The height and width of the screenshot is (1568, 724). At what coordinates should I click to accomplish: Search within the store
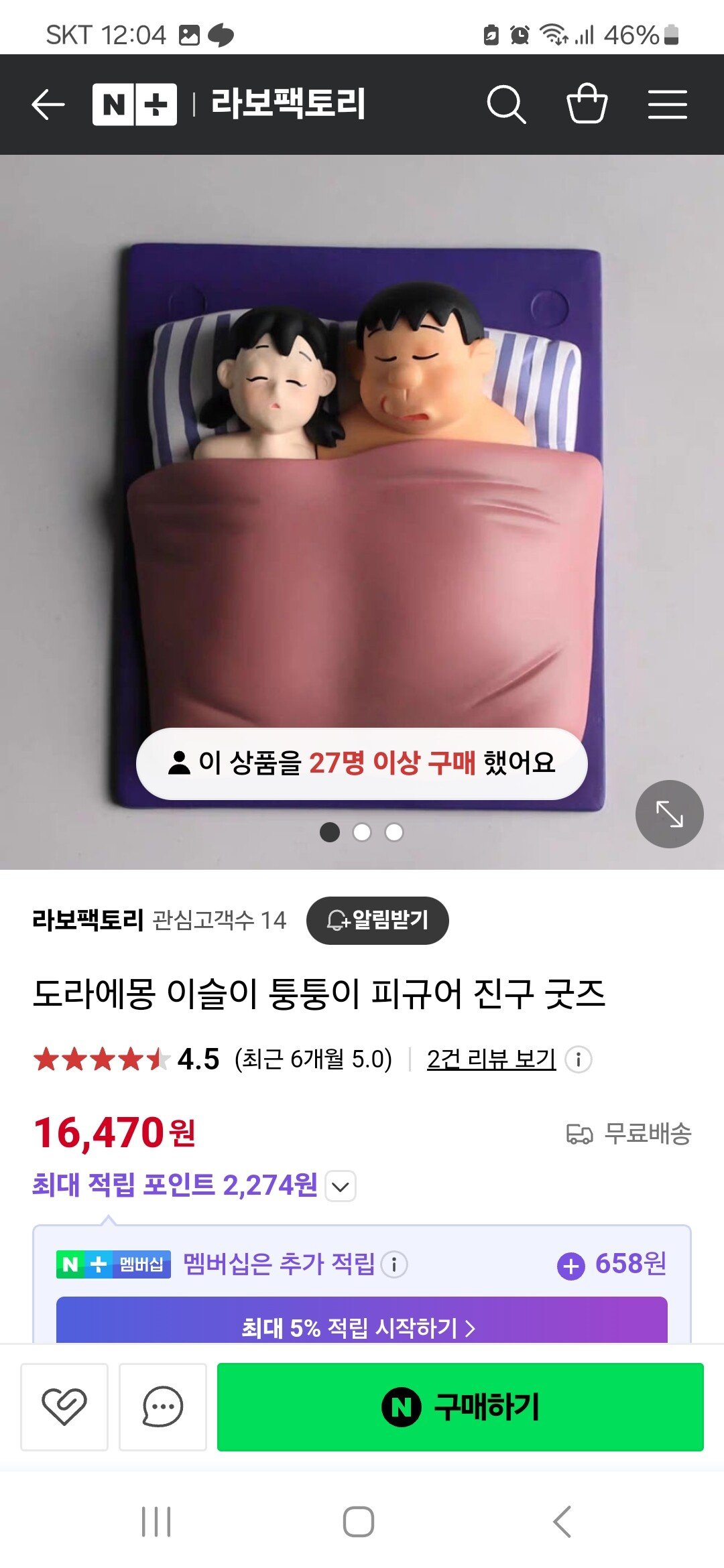(x=506, y=105)
